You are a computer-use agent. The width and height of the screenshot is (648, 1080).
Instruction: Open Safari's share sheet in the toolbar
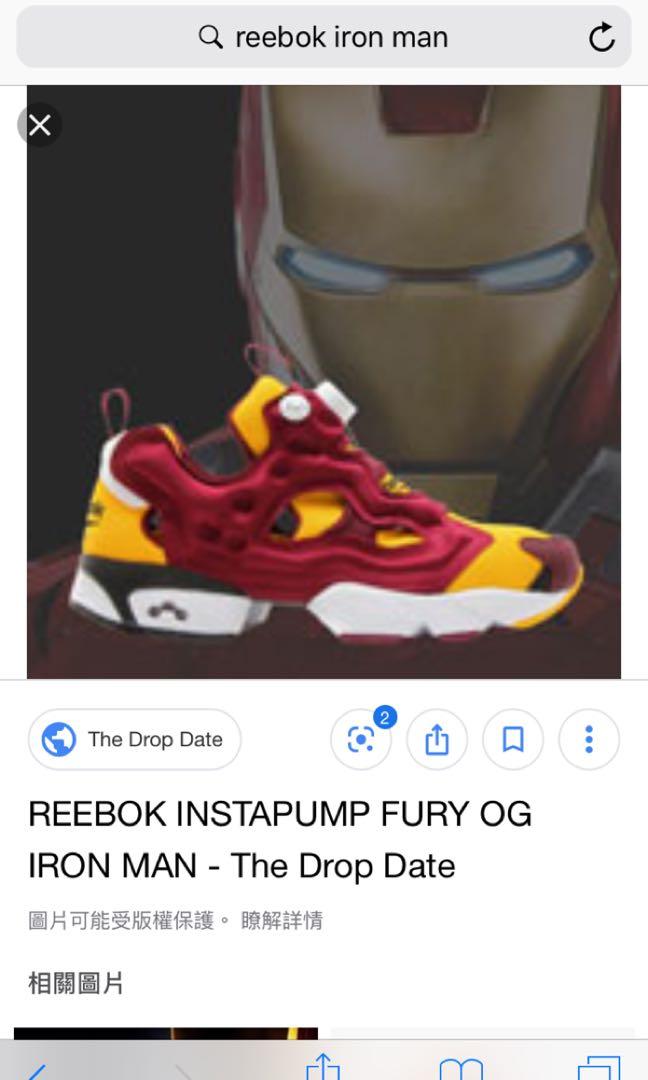[322, 1068]
